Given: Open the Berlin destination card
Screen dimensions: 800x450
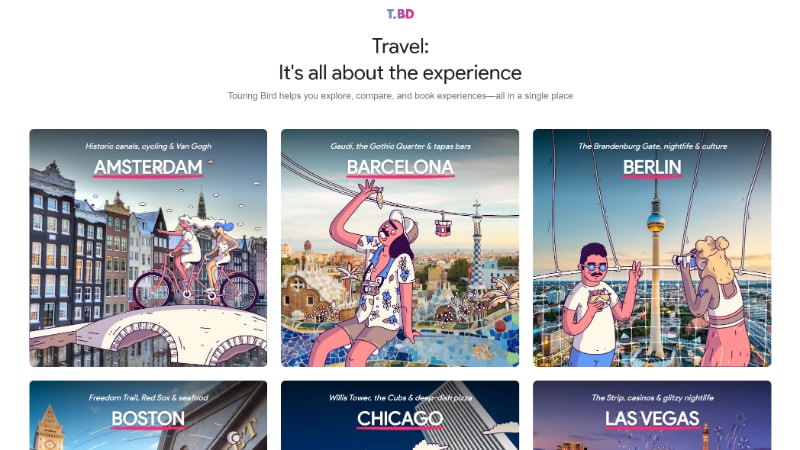Looking at the screenshot, I should (x=652, y=248).
